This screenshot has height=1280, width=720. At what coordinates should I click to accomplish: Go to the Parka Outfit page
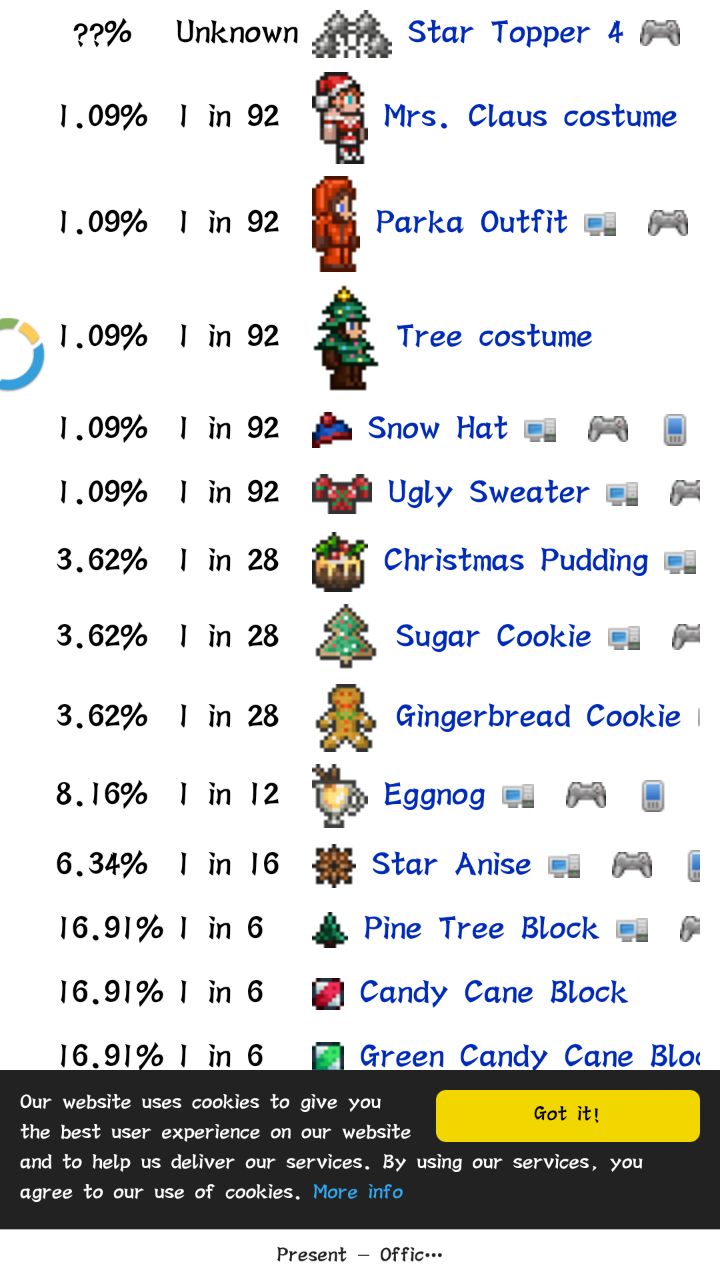pos(471,222)
